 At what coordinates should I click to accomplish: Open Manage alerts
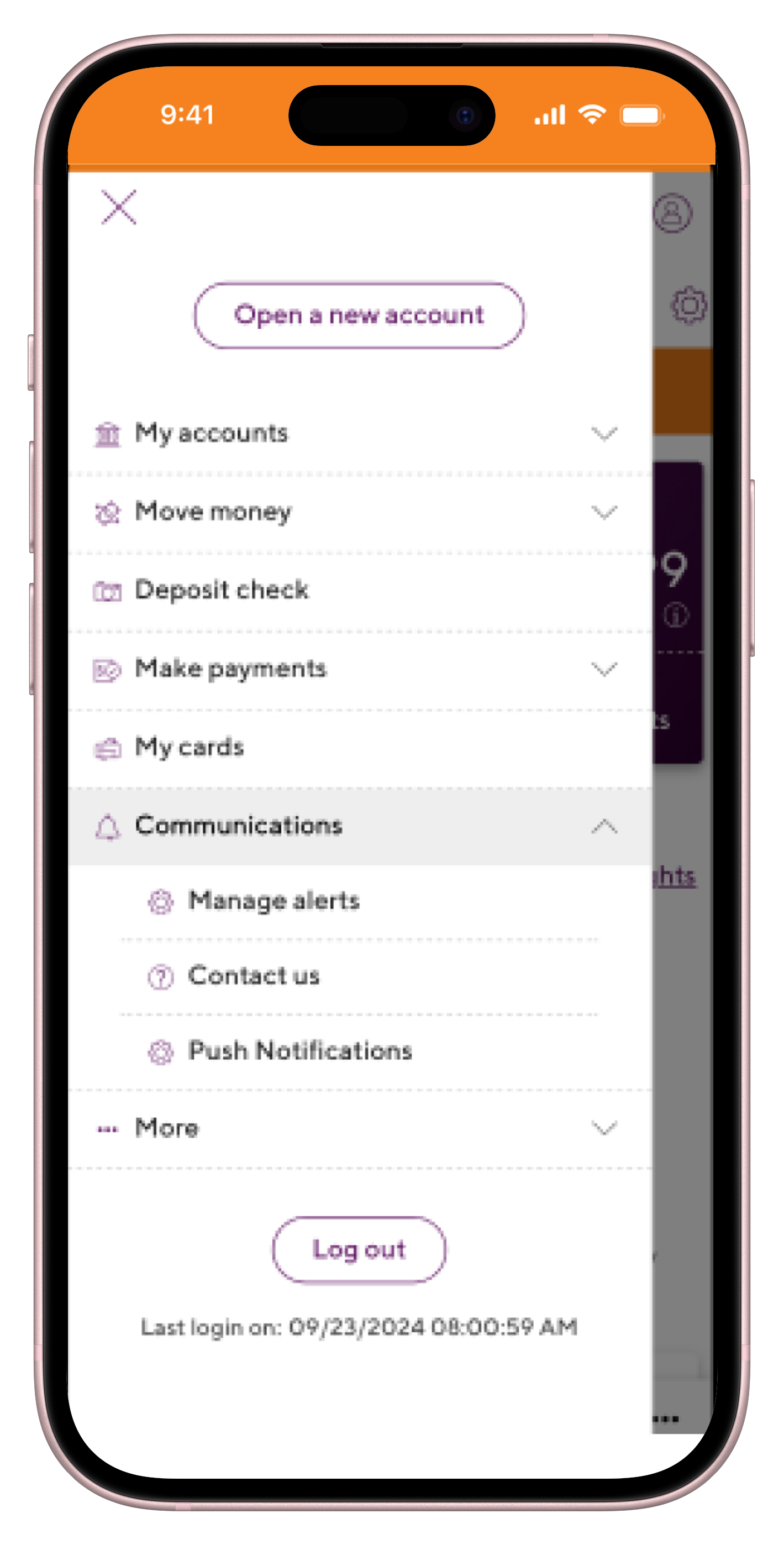pyautogui.click(x=274, y=901)
